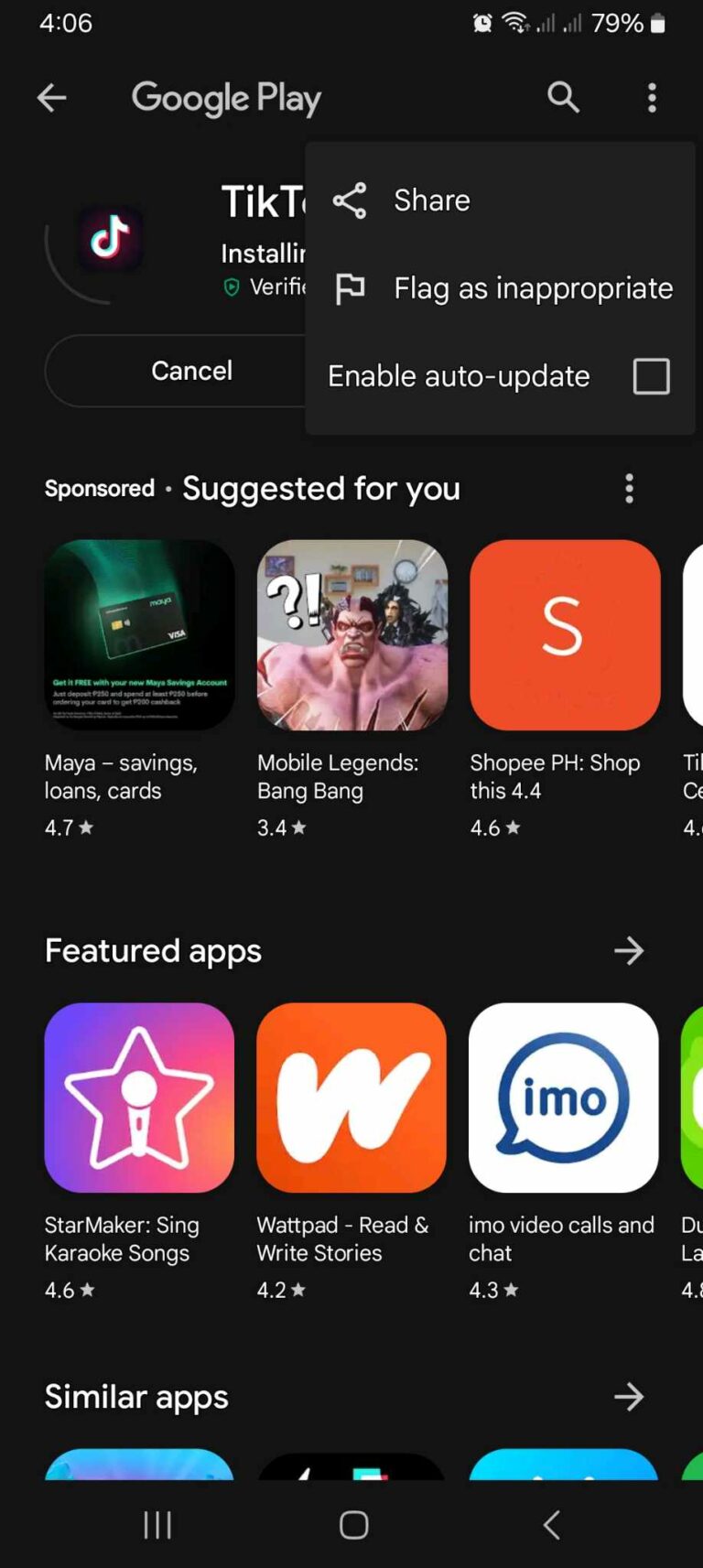Select Share from the overflow menu
The image size is (703, 1568).
[430, 200]
